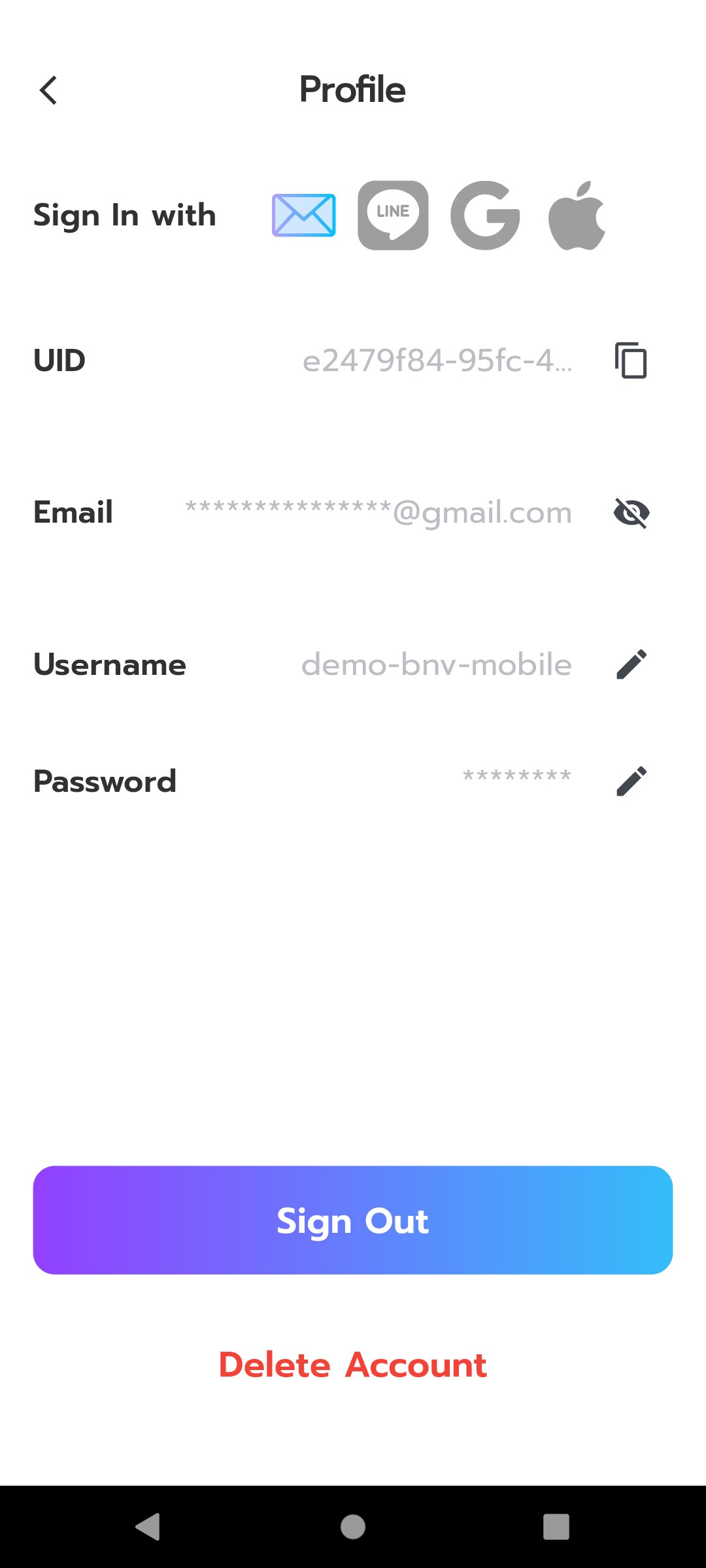The width and height of the screenshot is (706, 1568).
Task: Tap the Sign Out button
Action: 353,1220
